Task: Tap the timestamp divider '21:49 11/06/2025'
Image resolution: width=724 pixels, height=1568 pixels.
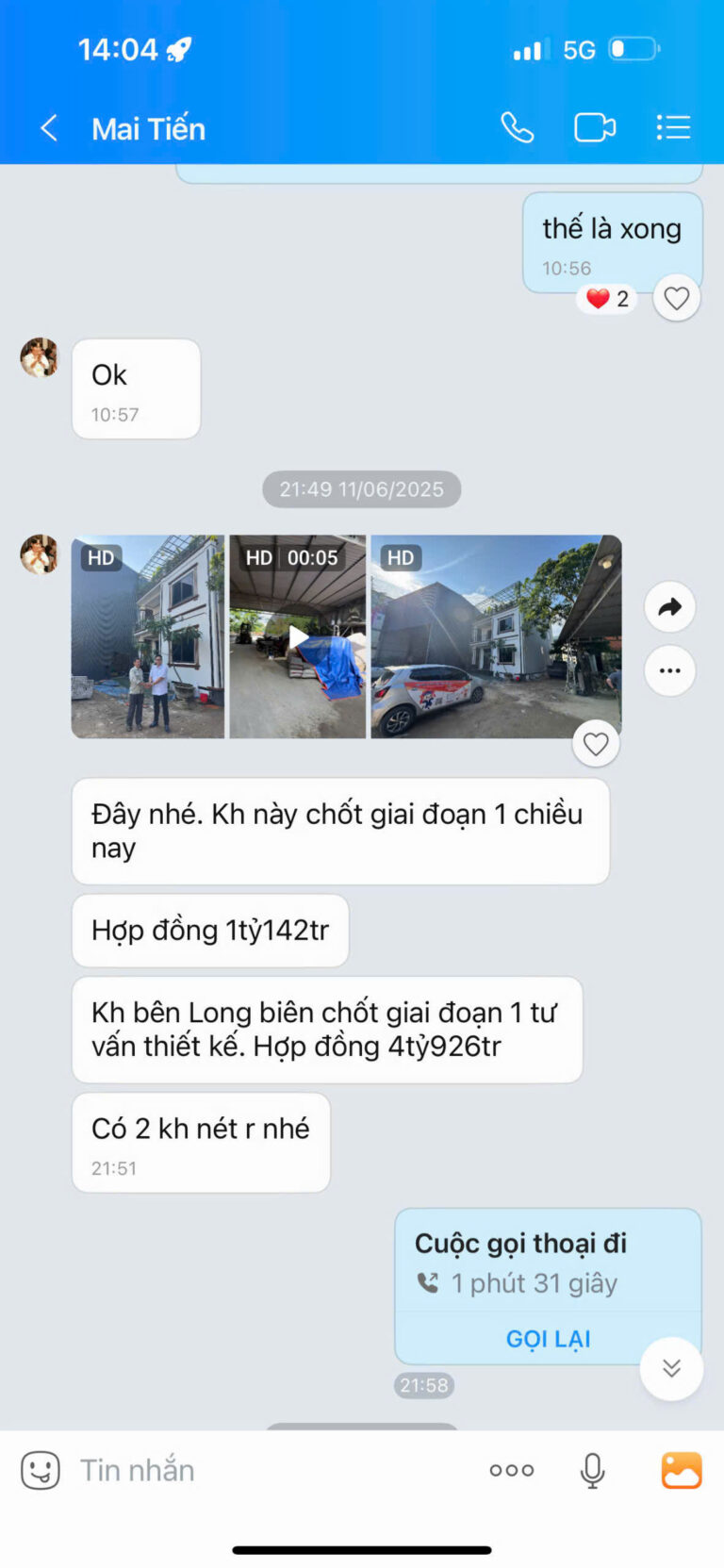Action: (x=361, y=489)
